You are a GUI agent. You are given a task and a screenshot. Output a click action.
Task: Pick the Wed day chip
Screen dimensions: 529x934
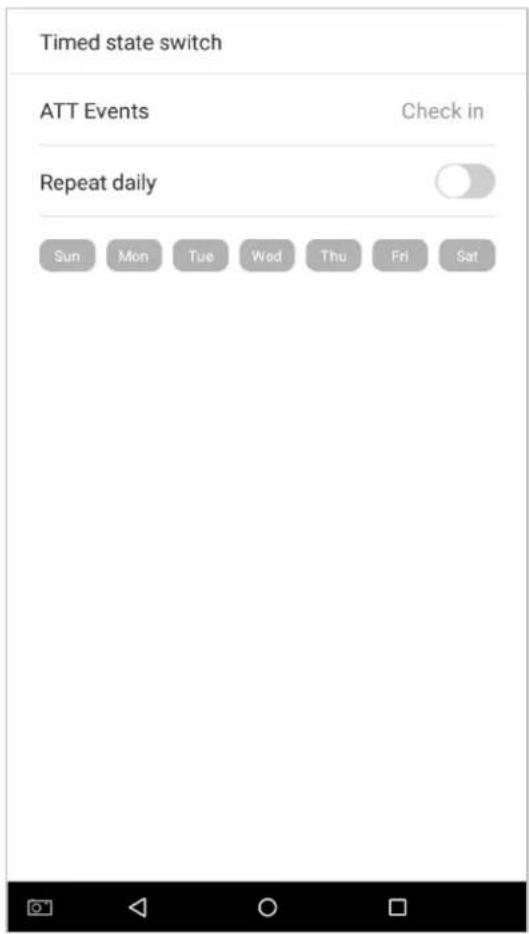267,256
